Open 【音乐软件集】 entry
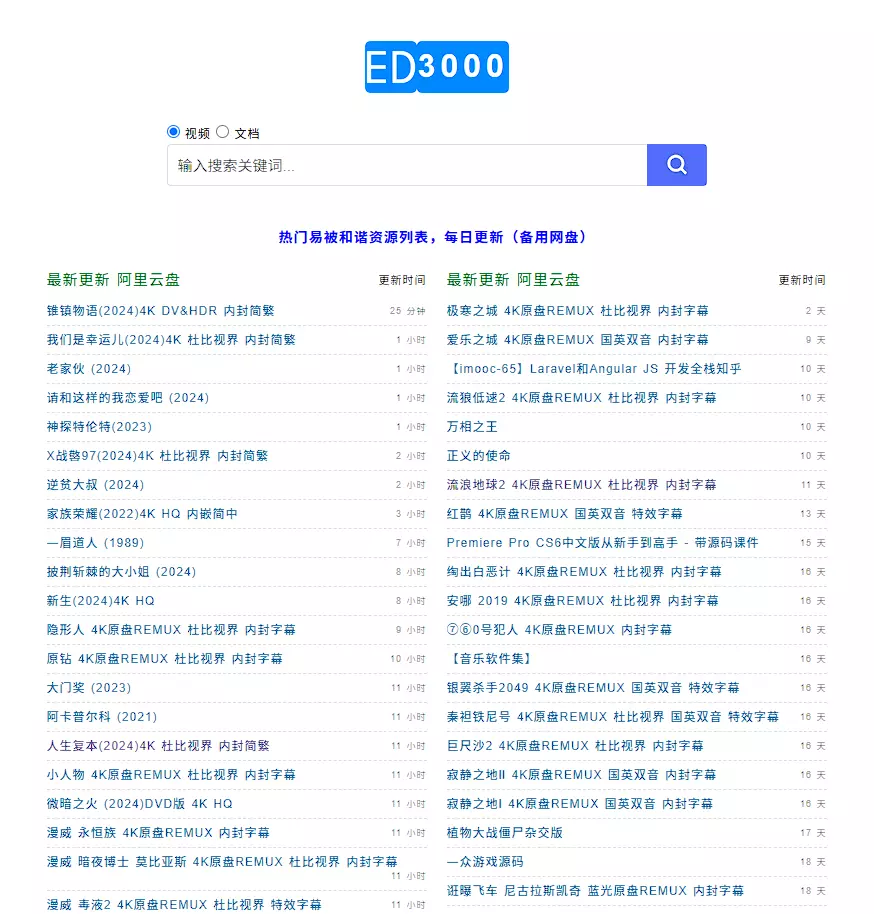Screen dimensions: 874x914 point(490,659)
